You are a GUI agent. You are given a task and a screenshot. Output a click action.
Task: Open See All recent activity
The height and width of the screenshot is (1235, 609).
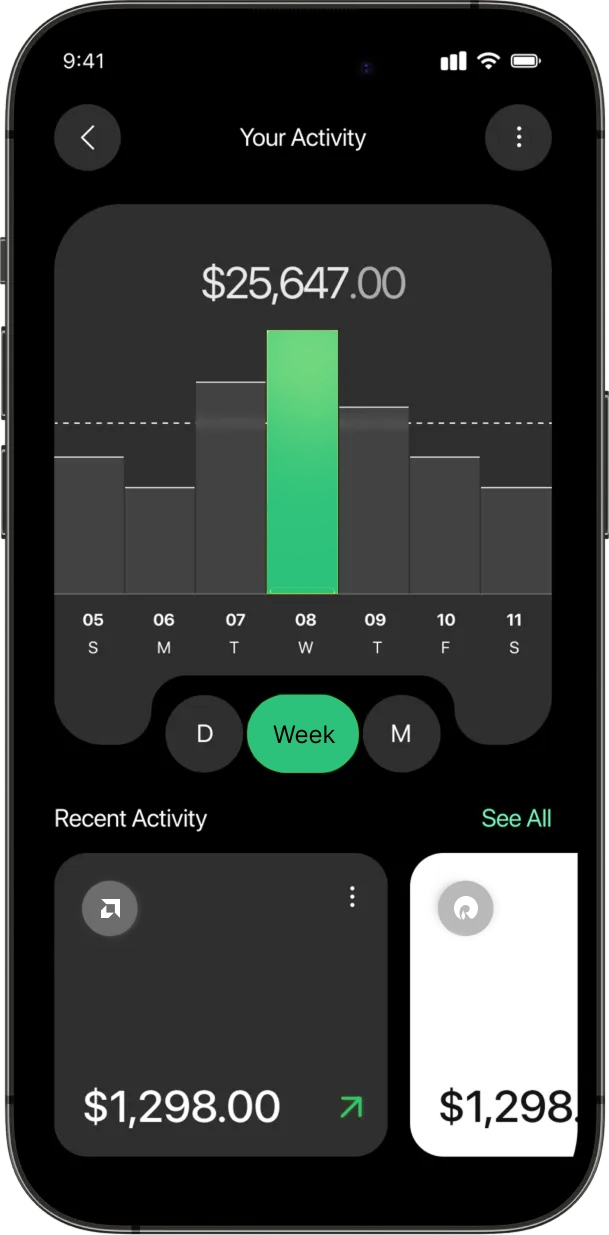coord(516,818)
